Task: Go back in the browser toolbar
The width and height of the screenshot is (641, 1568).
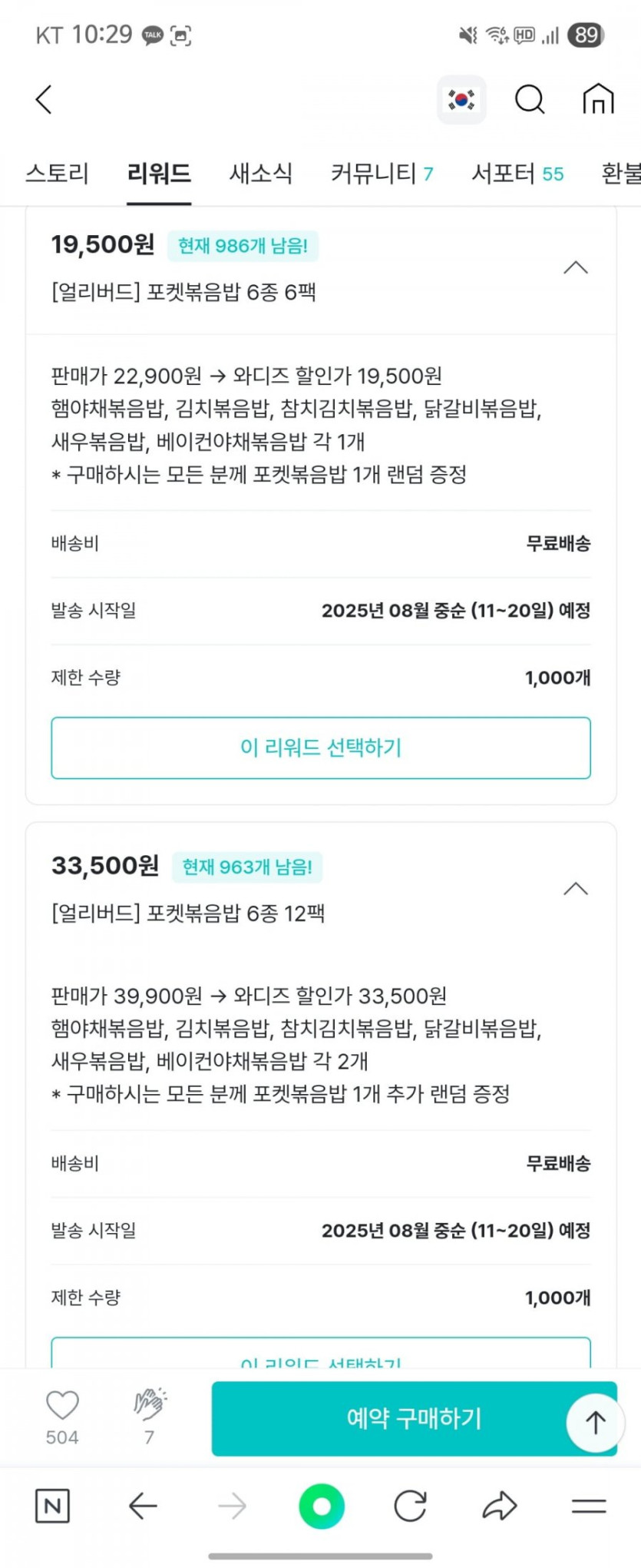Action: coord(143,1506)
